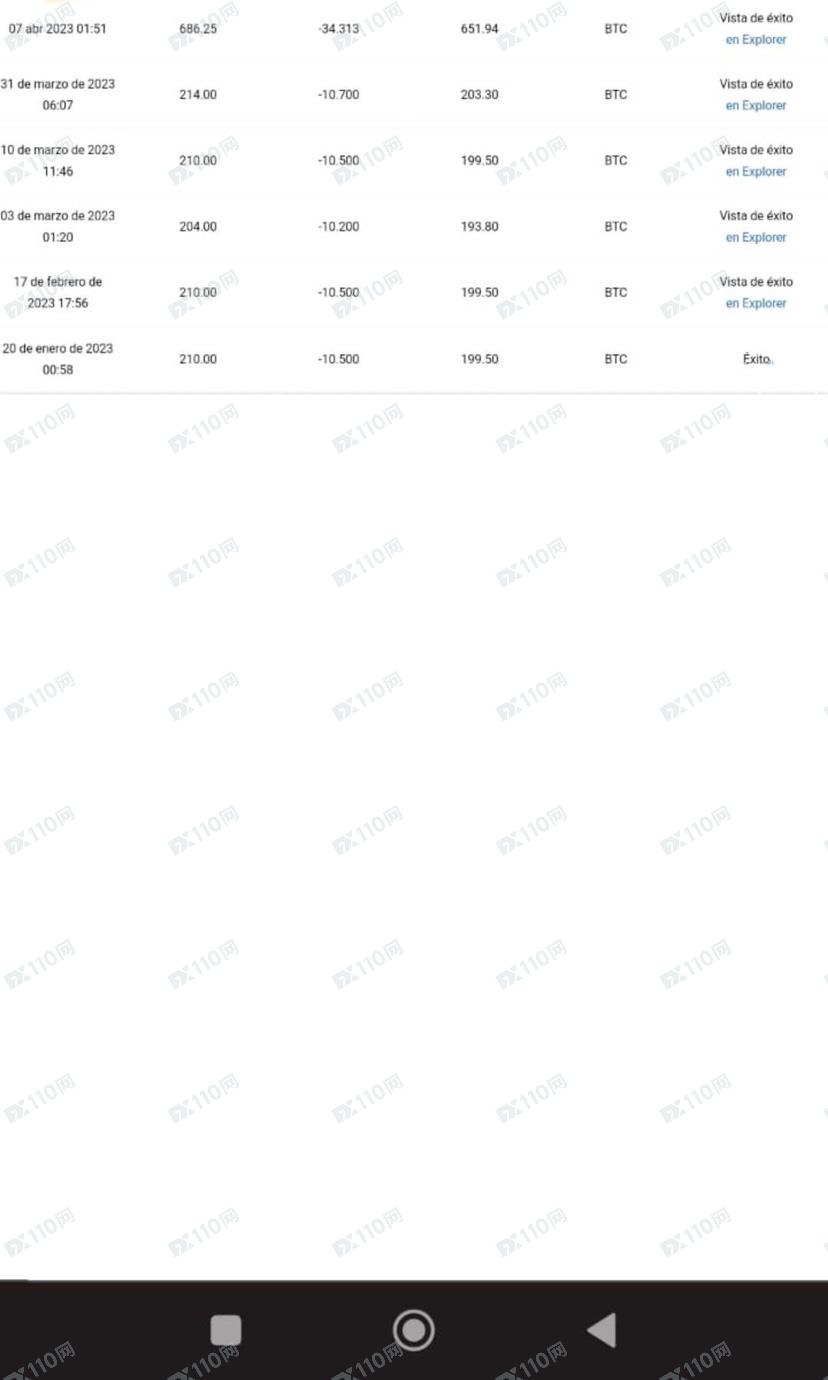Image resolution: width=828 pixels, height=1380 pixels.
Task: Tap the system back button
Action: click(601, 1330)
